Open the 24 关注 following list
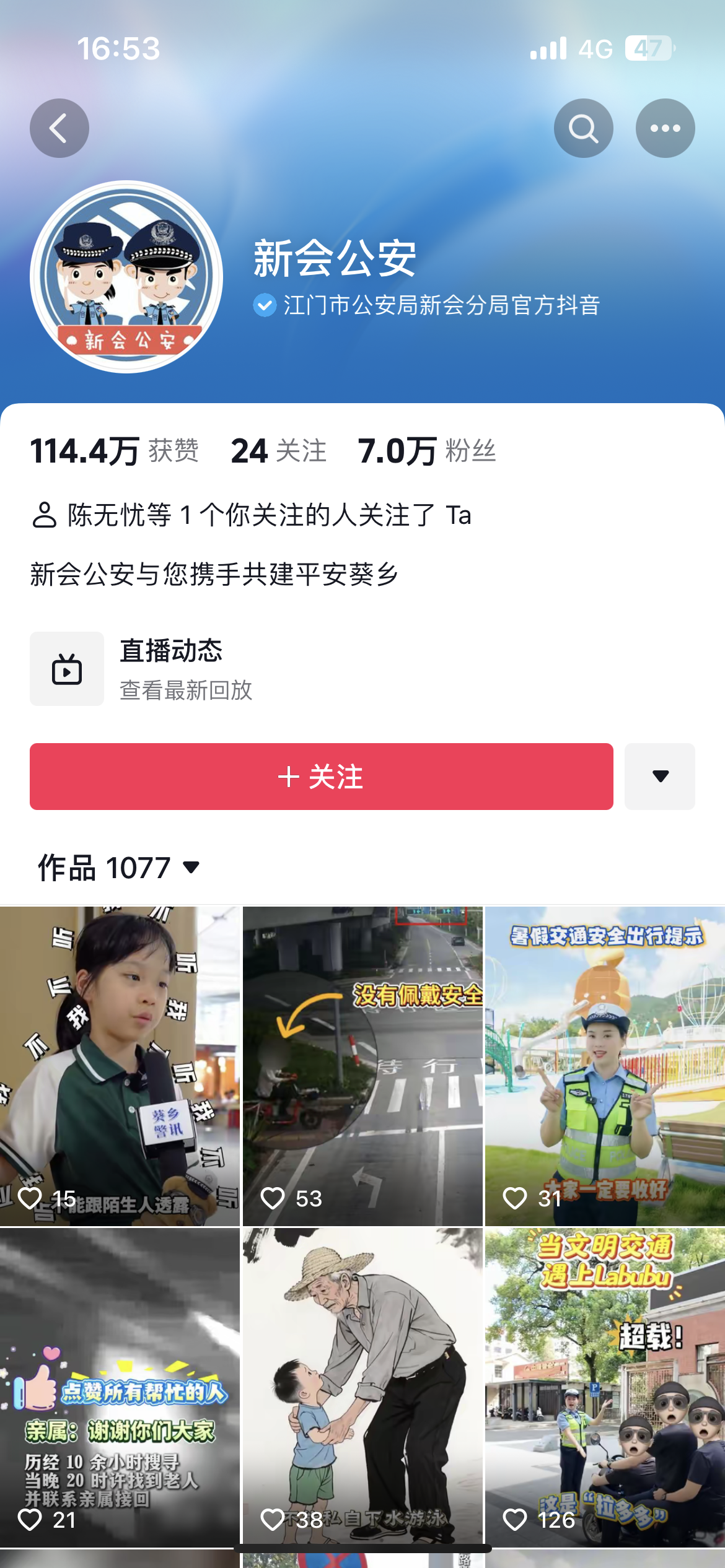Image resolution: width=725 pixels, height=1568 pixels. 278,451
